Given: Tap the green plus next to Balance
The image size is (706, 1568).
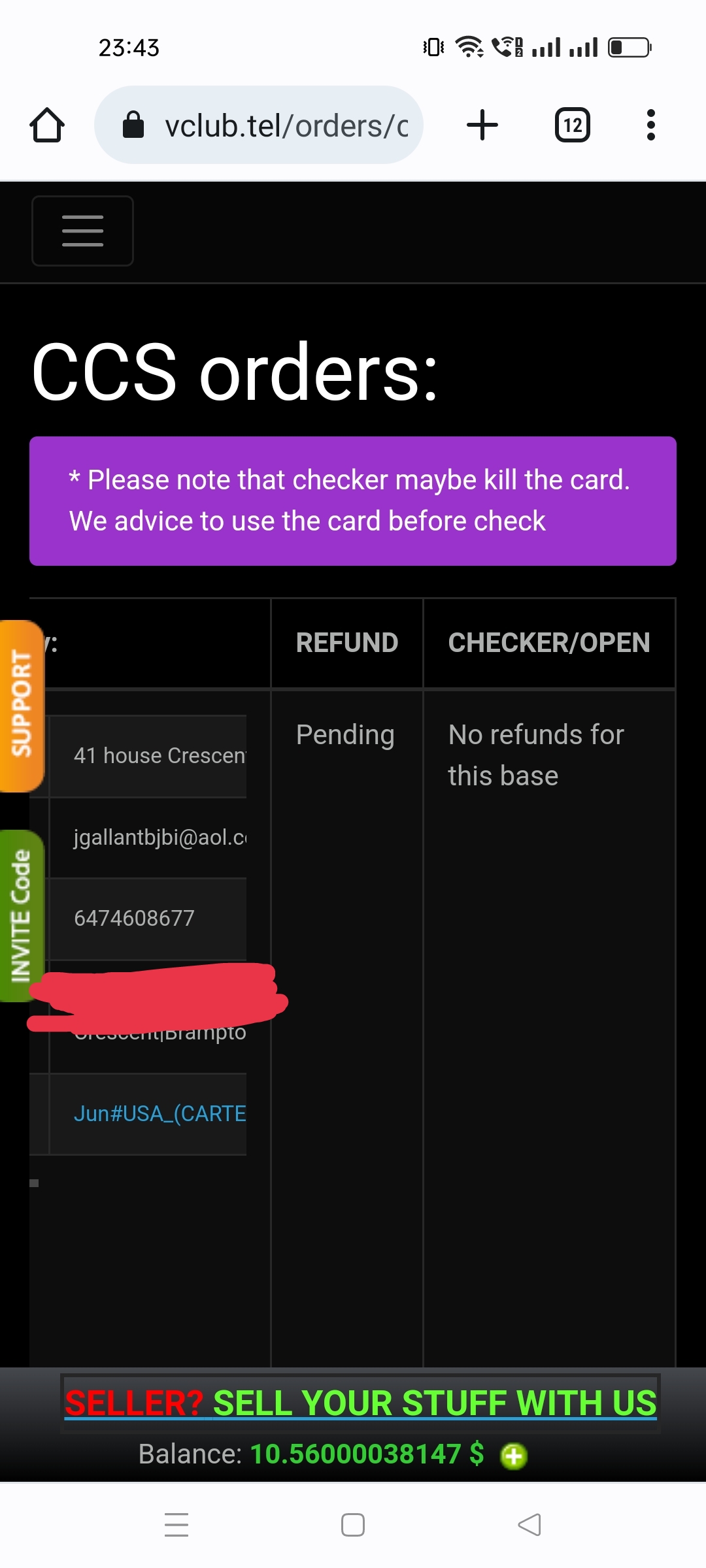Looking at the screenshot, I should pyautogui.click(x=513, y=1456).
